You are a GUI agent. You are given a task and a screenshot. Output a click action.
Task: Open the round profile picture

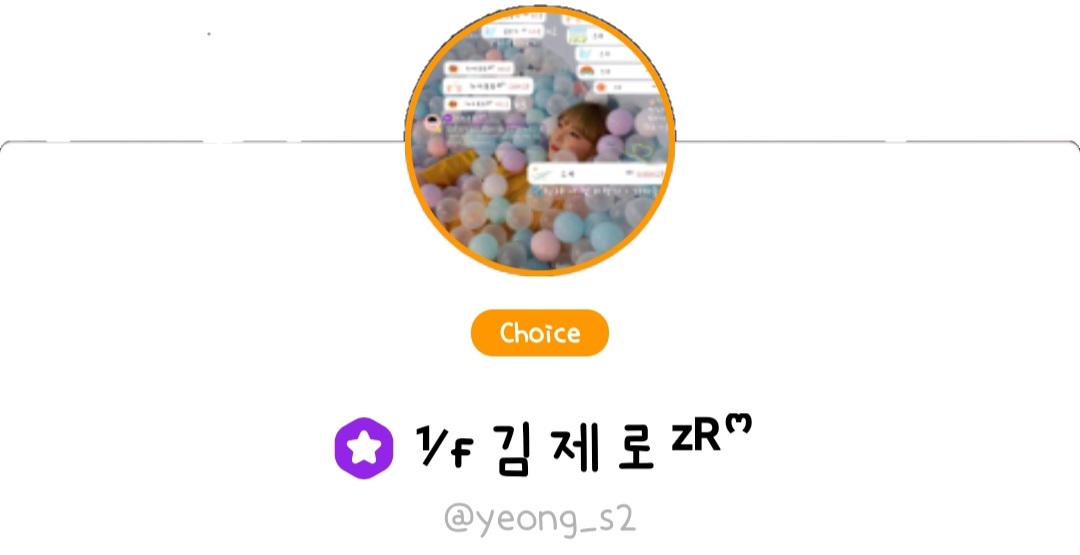point(540,141)
